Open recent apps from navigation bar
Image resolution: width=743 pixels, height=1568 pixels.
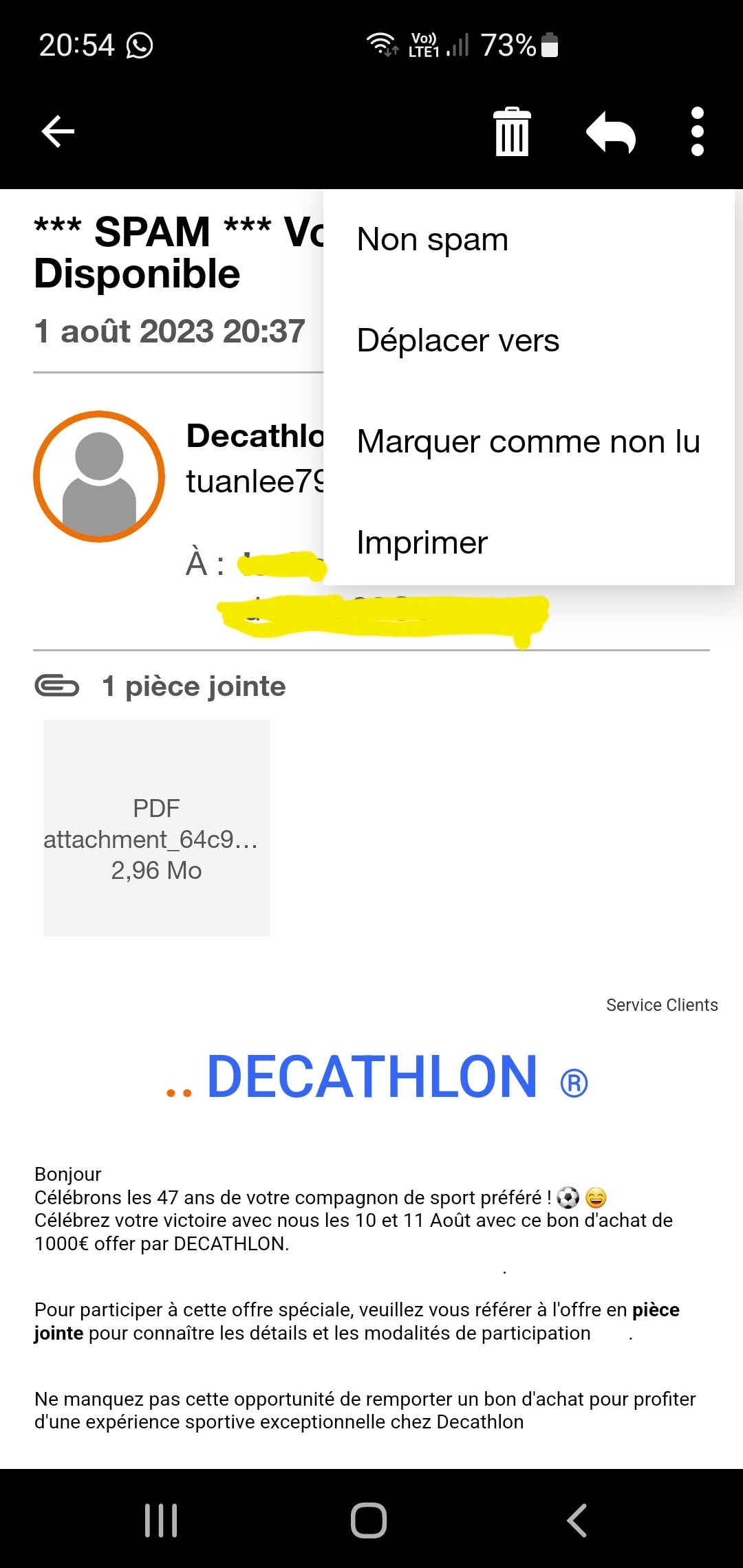pyautogui.click(x=161, y=1520)
